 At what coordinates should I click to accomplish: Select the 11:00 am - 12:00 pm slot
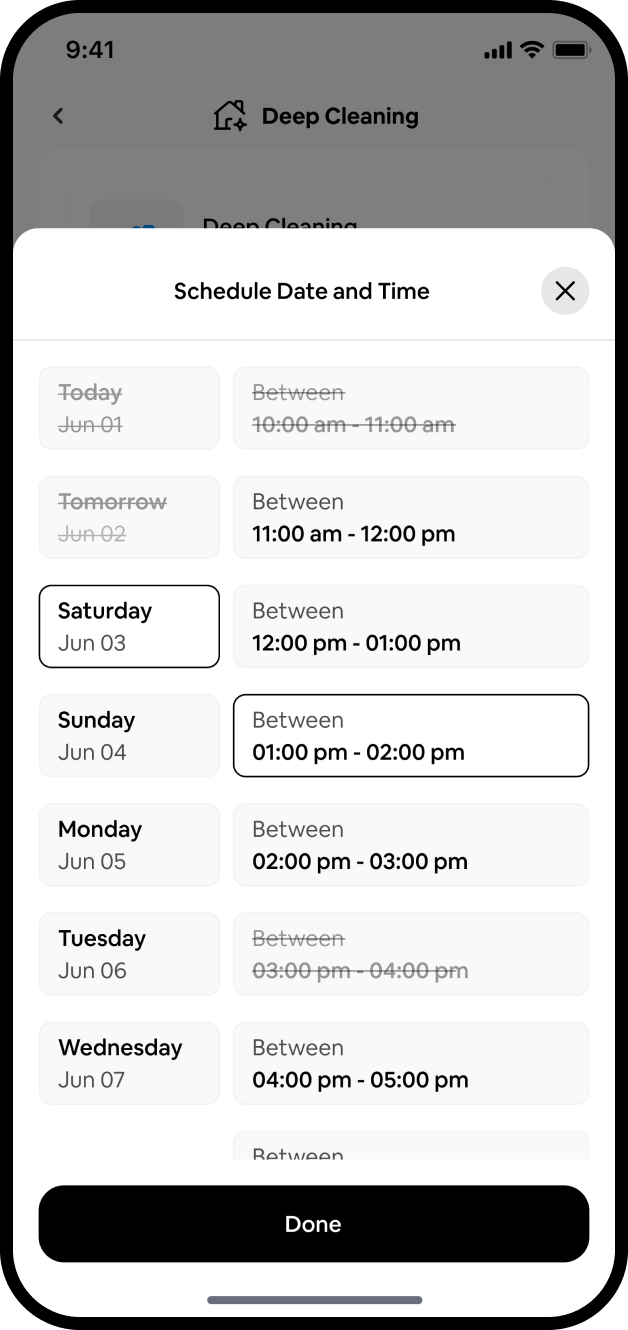click(410, 517)
